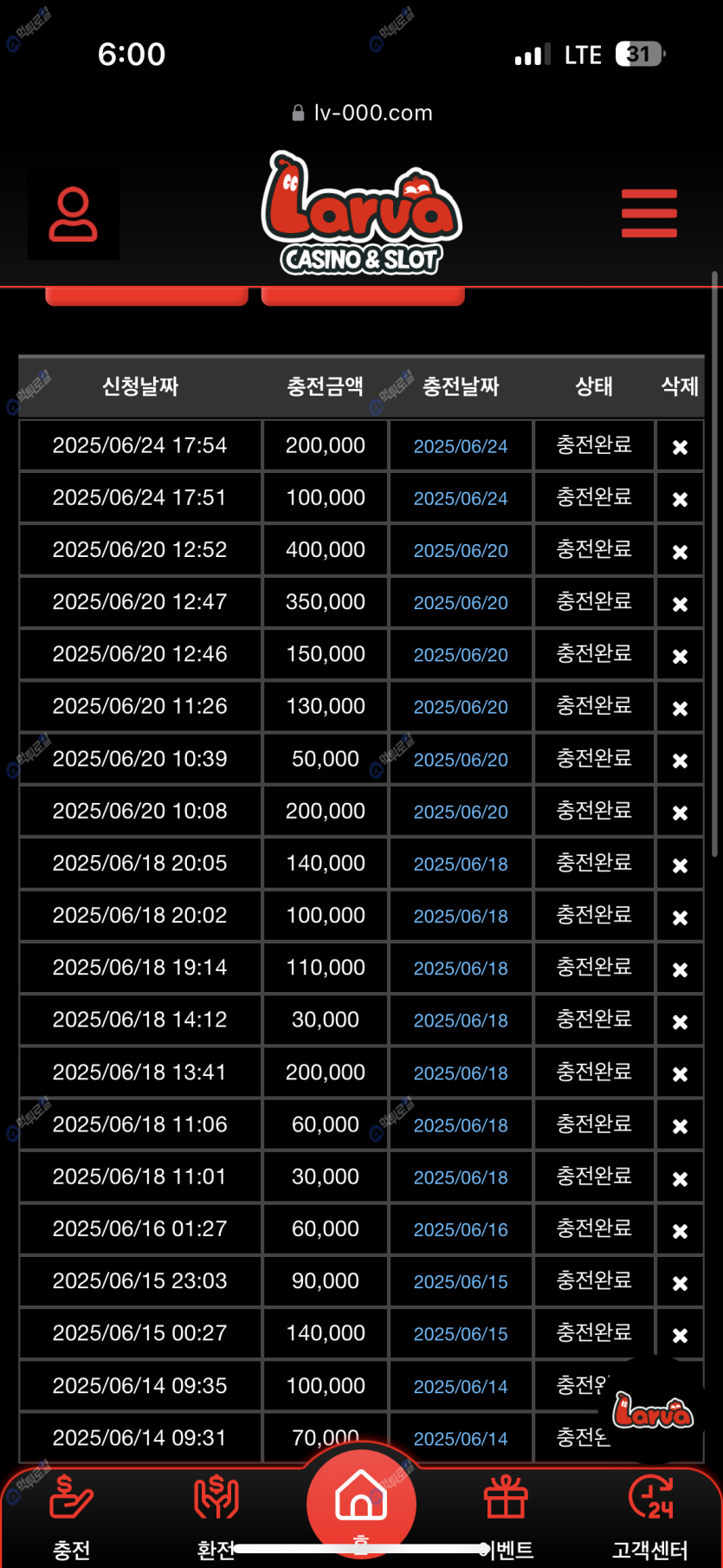Remove the 2025/06/18 11:06 entry
The height and width of the screenshot is (1568, 723).
(x=680, y=1125)
